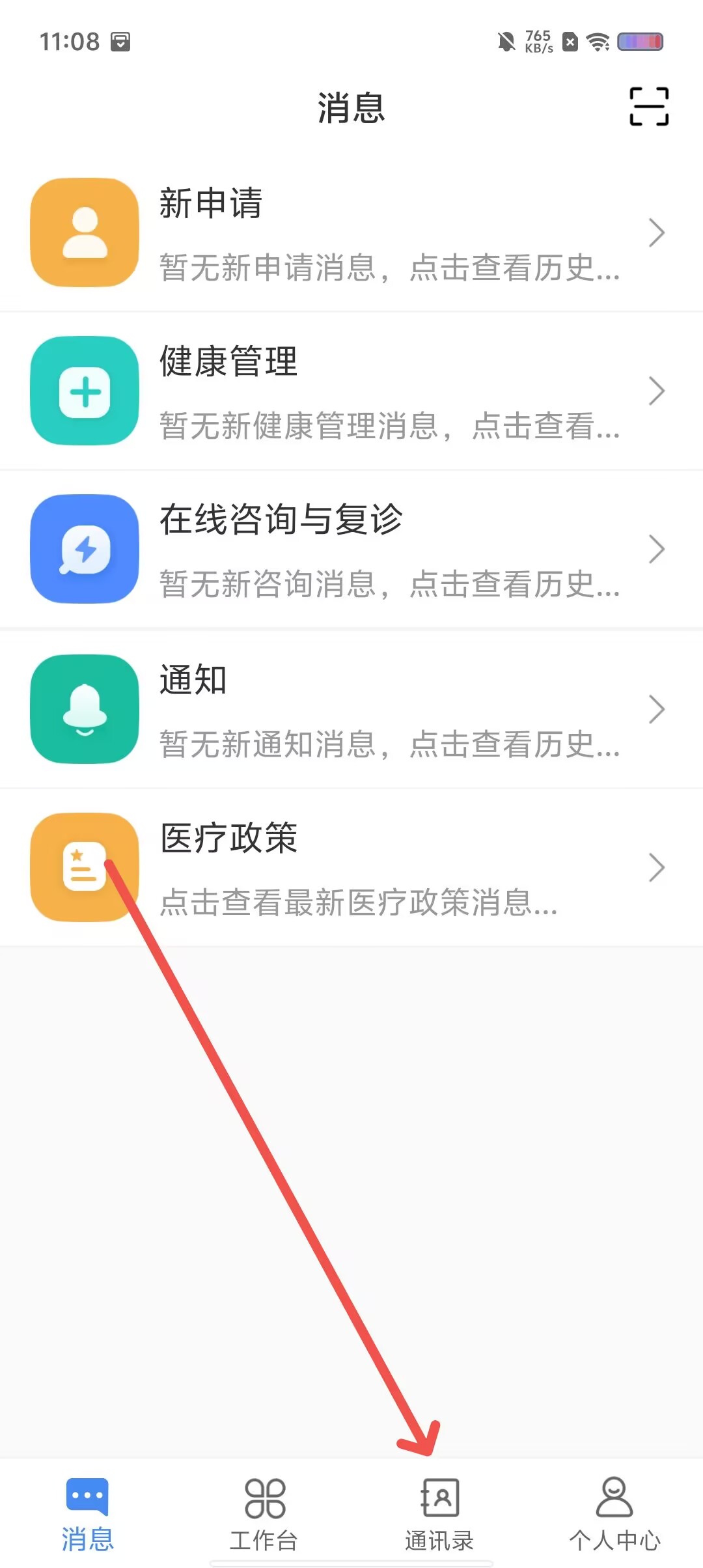
Task: Open the 新申请 messages row
Action: coord(351,233)
